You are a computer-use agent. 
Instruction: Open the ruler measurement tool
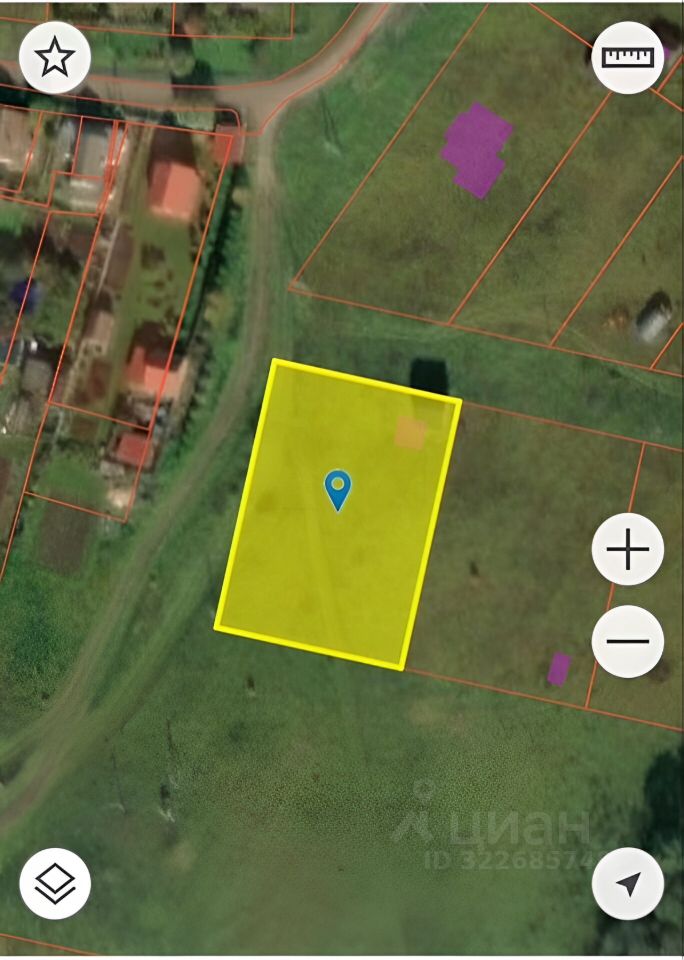click(628, 57)
